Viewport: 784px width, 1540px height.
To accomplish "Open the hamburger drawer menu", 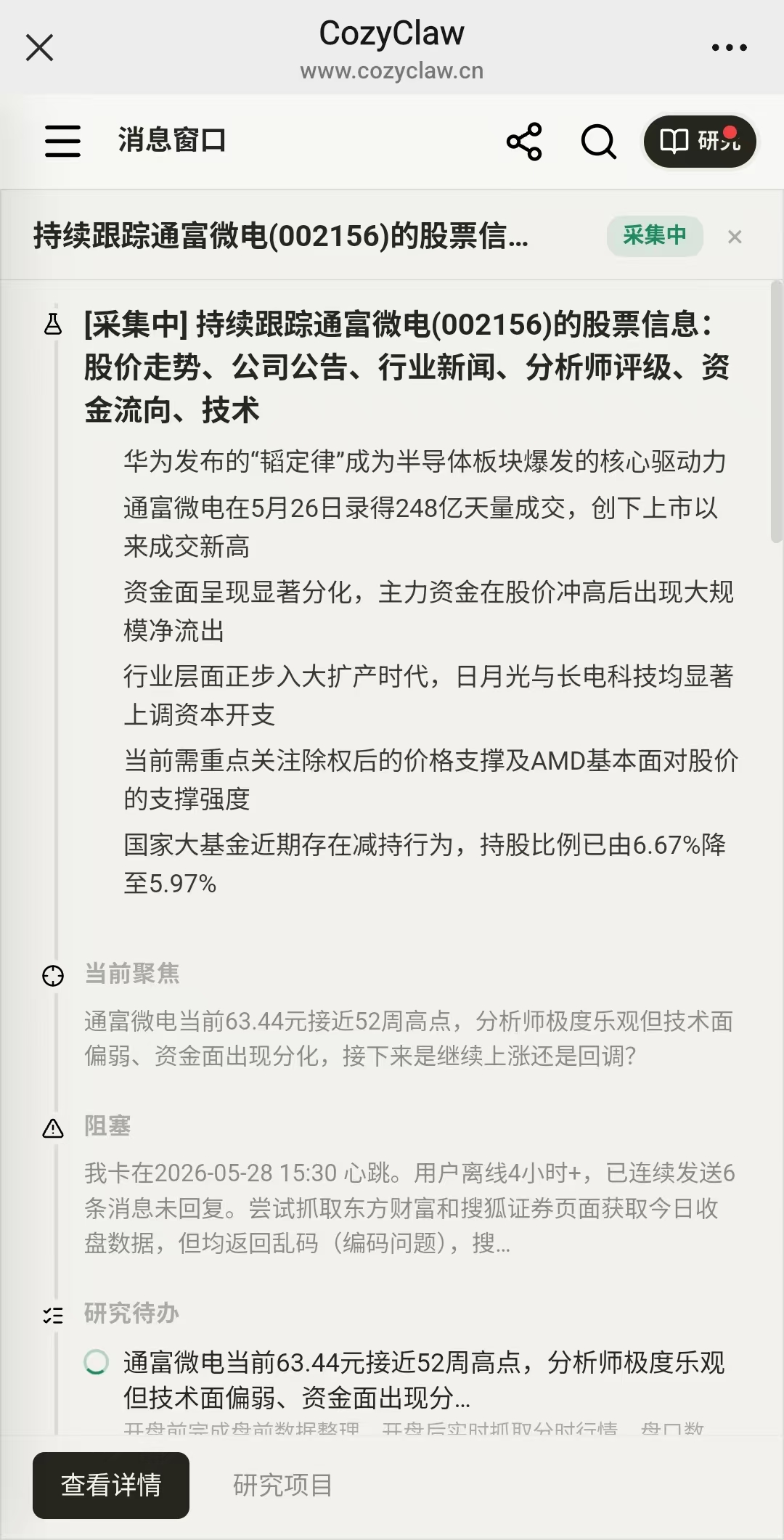I will [63, 141].
